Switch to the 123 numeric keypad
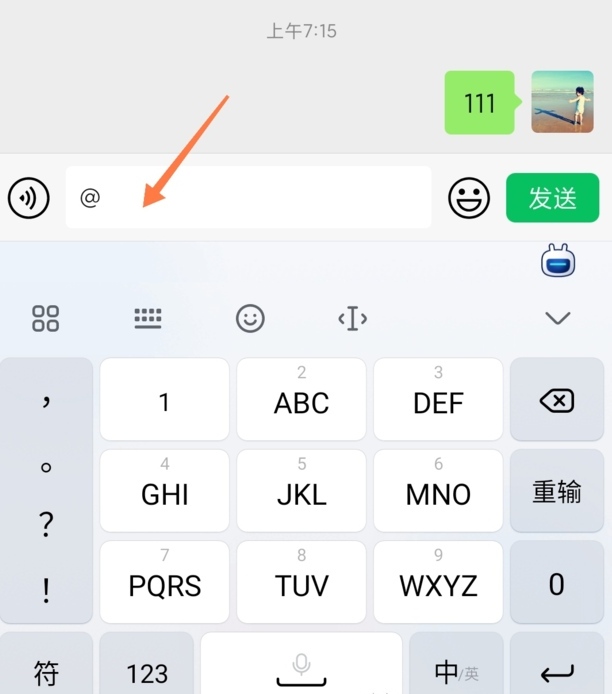The width and height of the screenshot is (612, 694). click(x=148, y=672)
